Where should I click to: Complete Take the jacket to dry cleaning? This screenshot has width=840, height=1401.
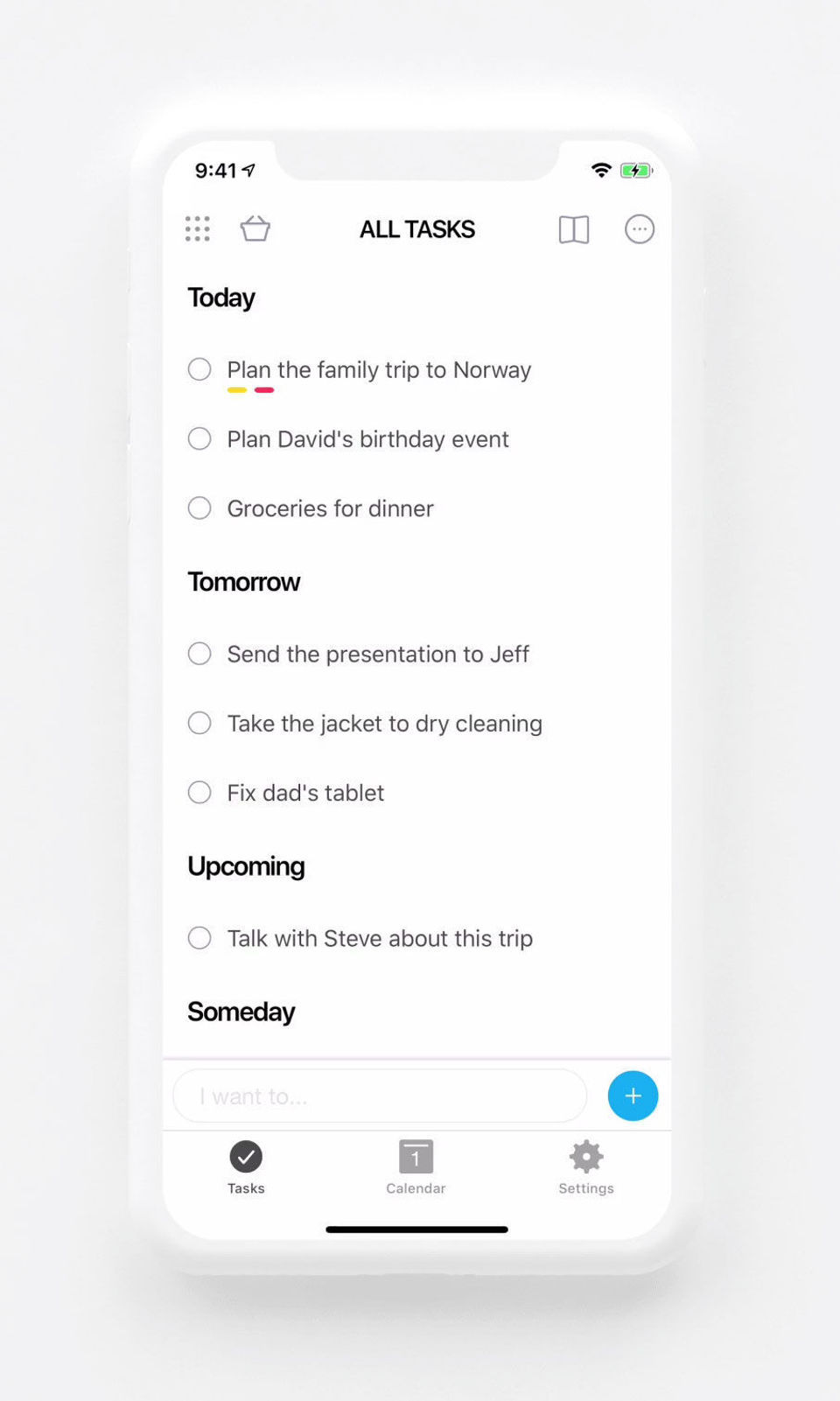point(199,724)
